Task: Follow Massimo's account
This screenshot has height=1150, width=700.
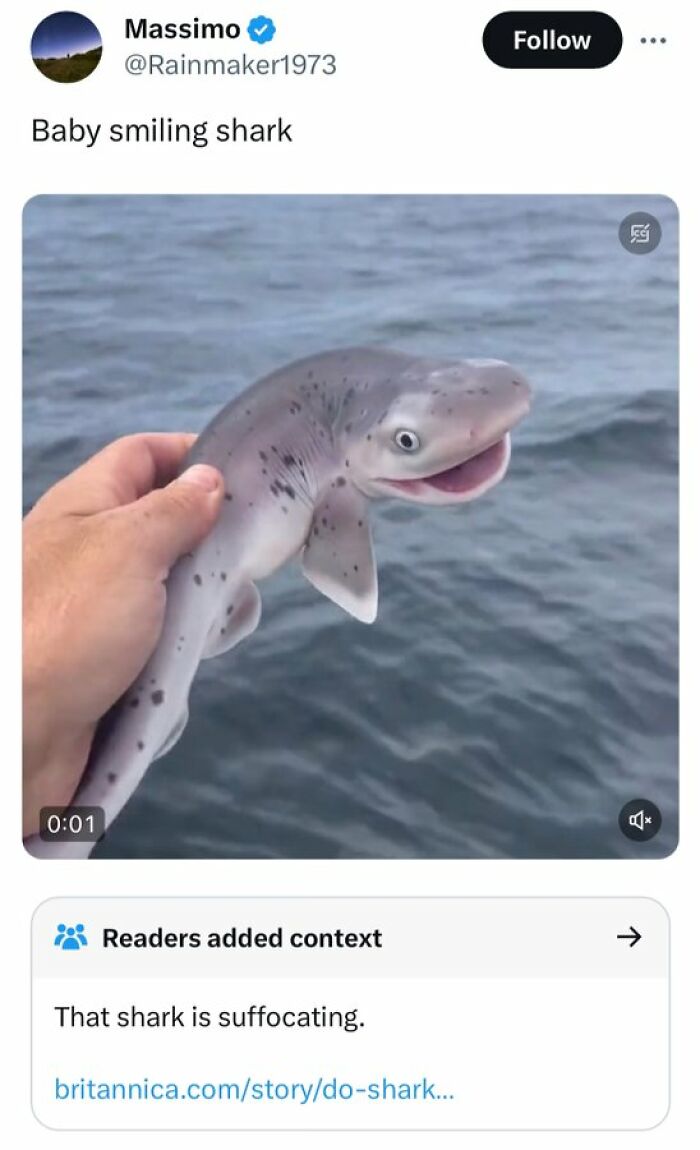Action: (x=551, y=40)
